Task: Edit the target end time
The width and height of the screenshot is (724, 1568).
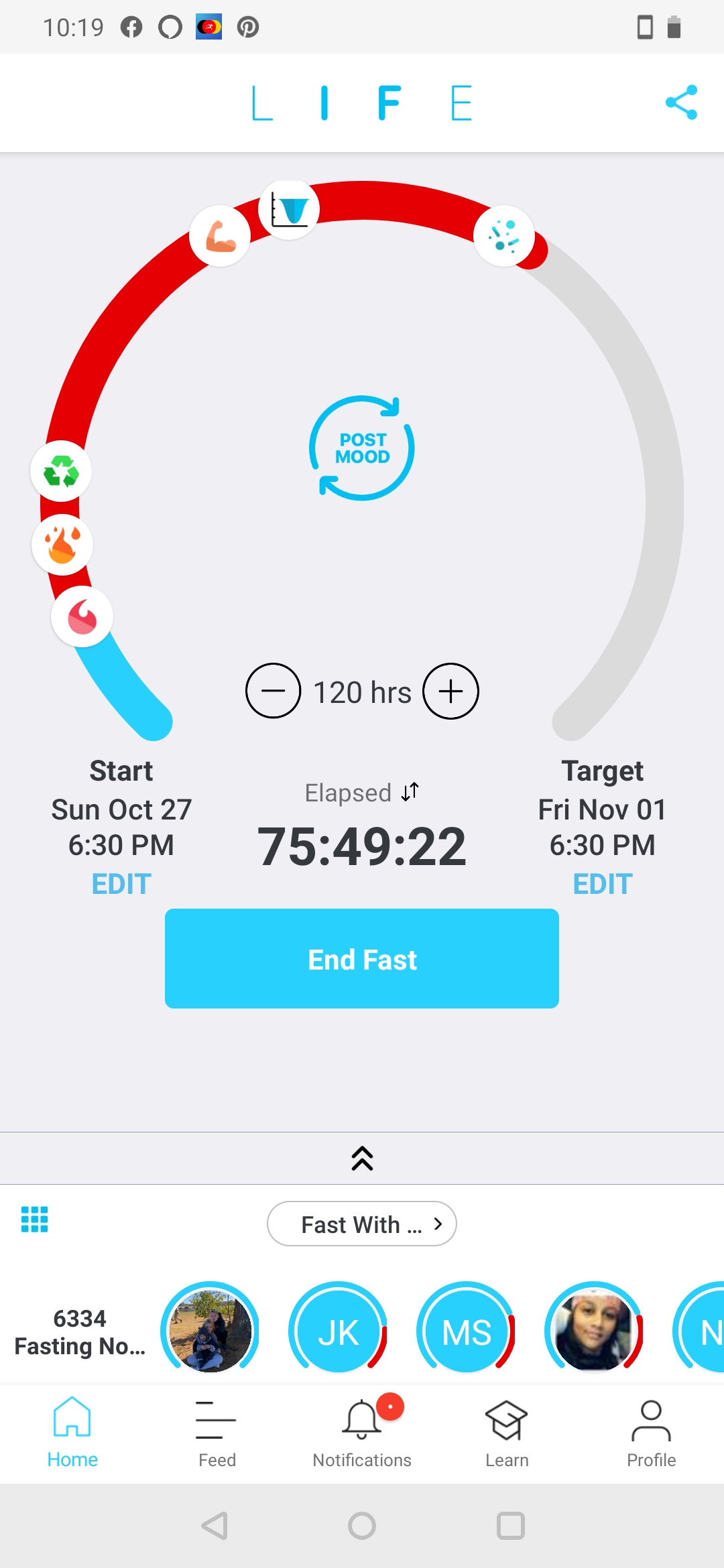Action: pyautogui.click(x=603, y=884)
